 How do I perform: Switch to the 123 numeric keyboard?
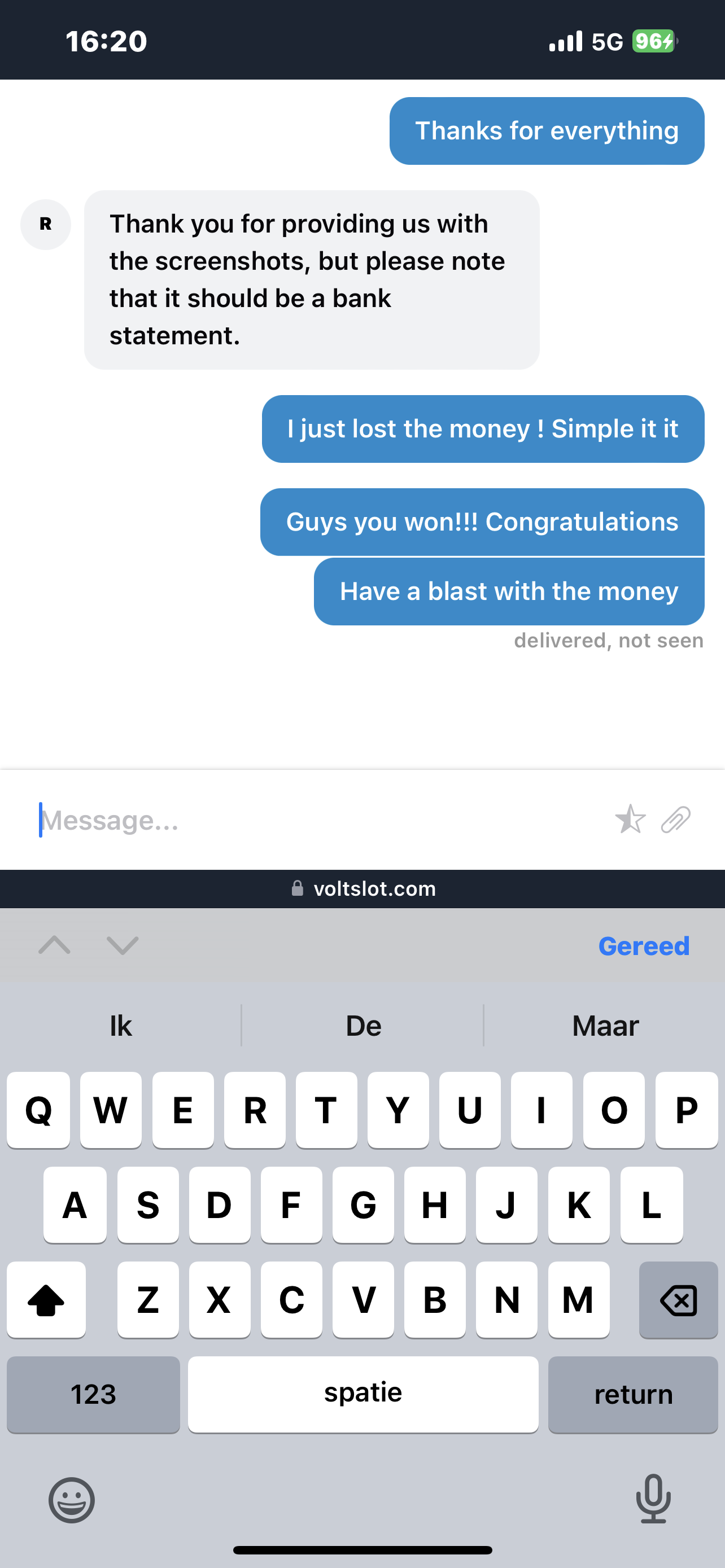coord(93,1394)
